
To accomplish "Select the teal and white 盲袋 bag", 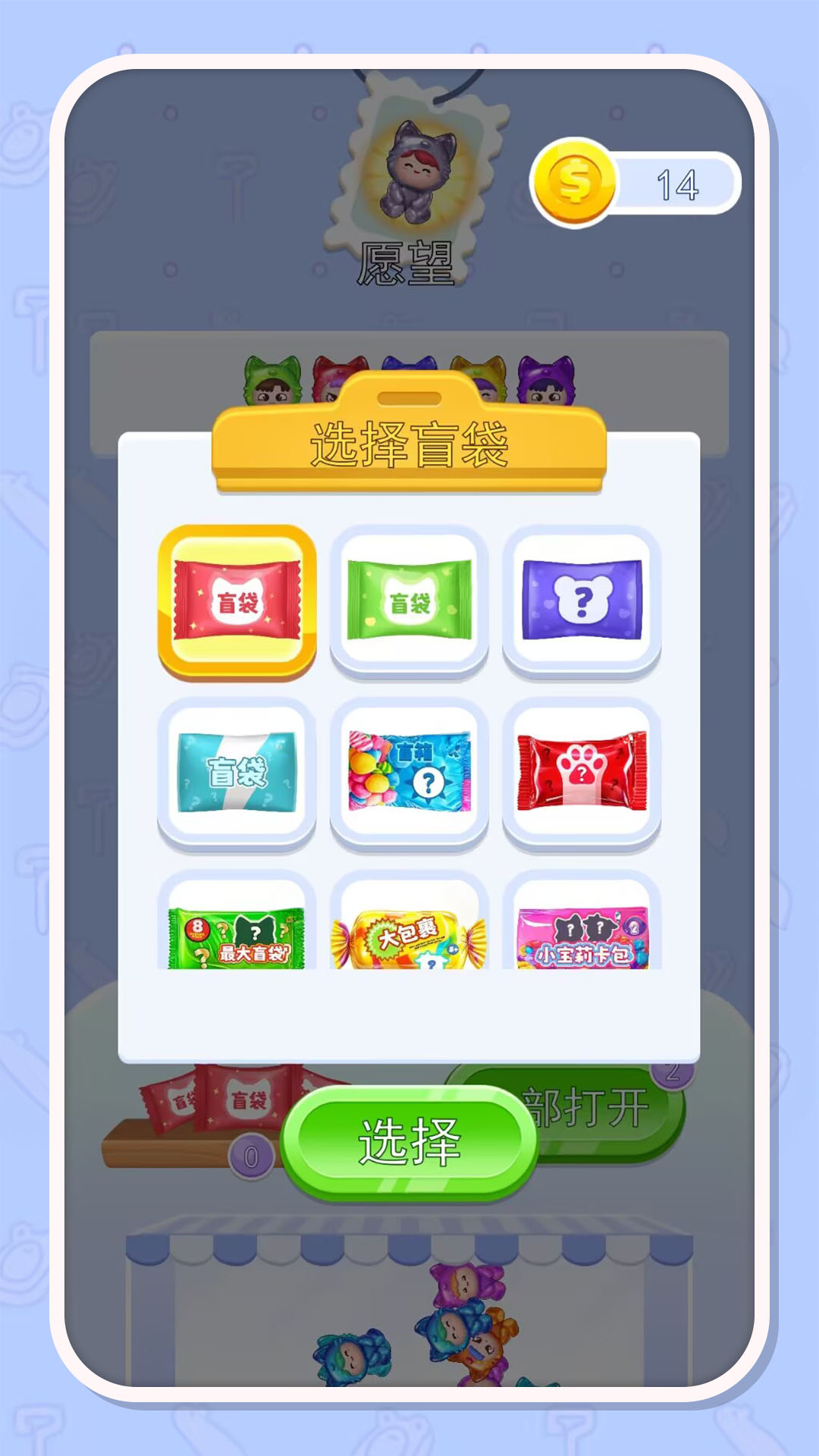I will [237, 773].
